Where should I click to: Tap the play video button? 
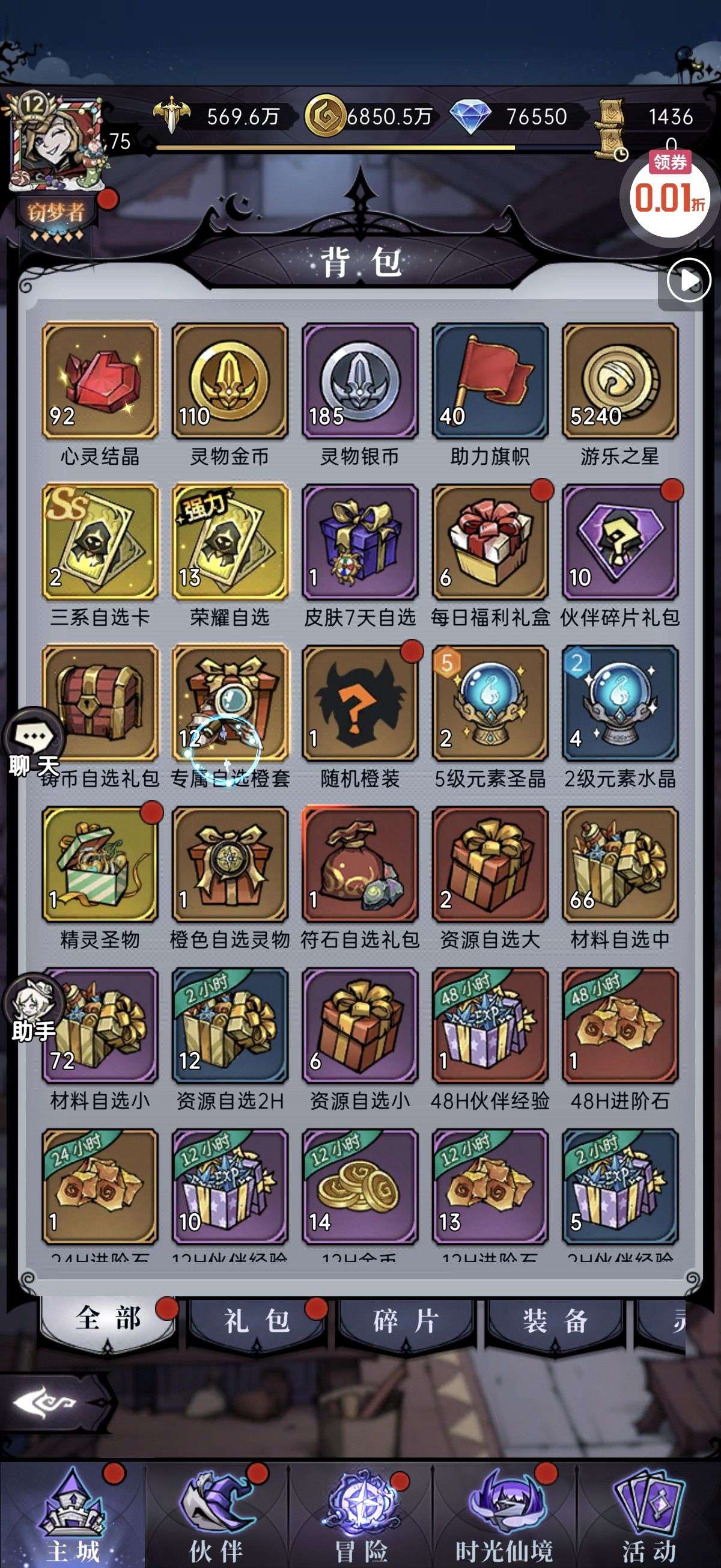pyautogui.click(x=688, y=281)
